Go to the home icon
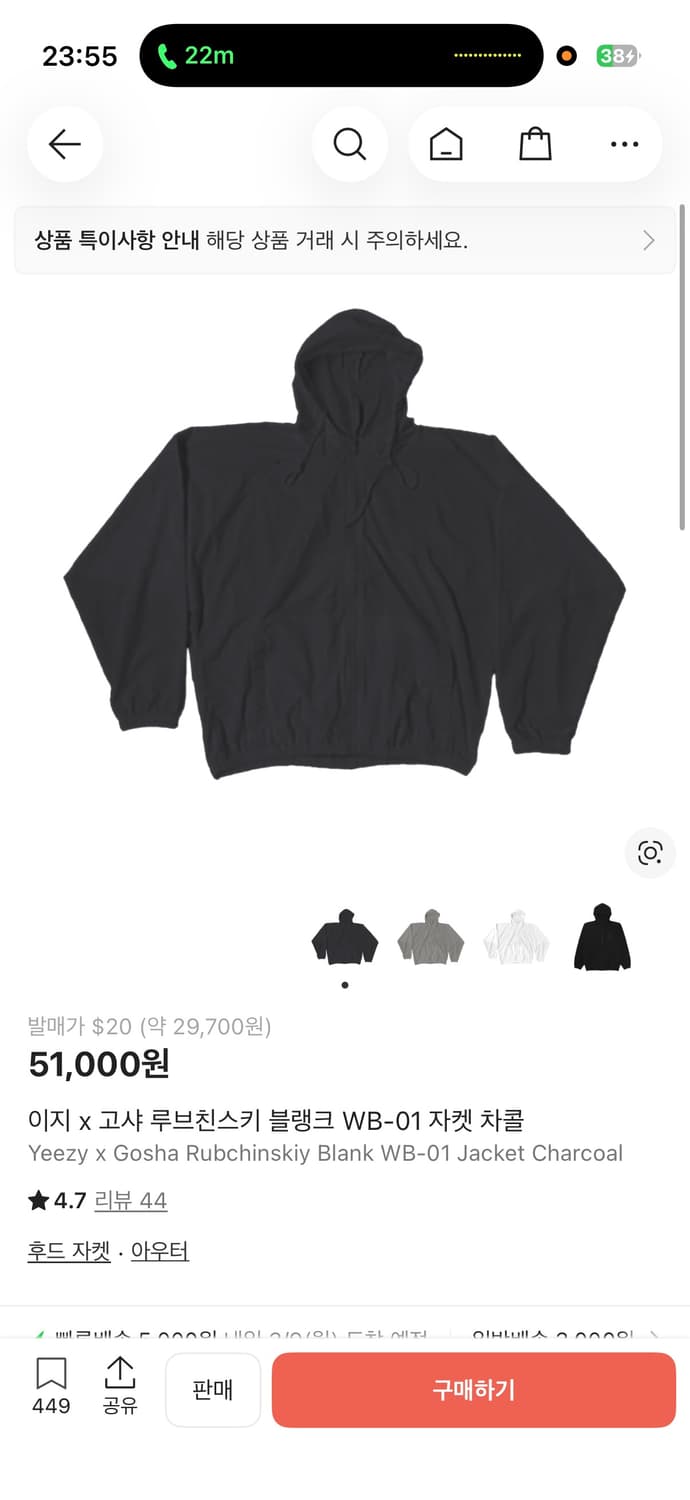 [446, 145]
